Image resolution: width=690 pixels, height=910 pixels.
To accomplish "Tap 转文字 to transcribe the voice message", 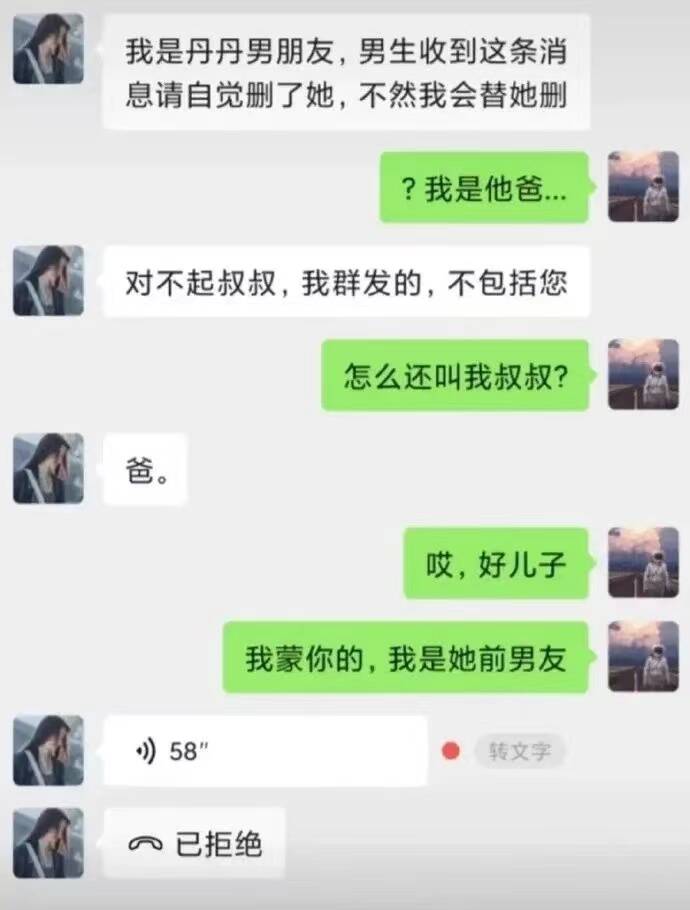I will click(x=519, y=750).
